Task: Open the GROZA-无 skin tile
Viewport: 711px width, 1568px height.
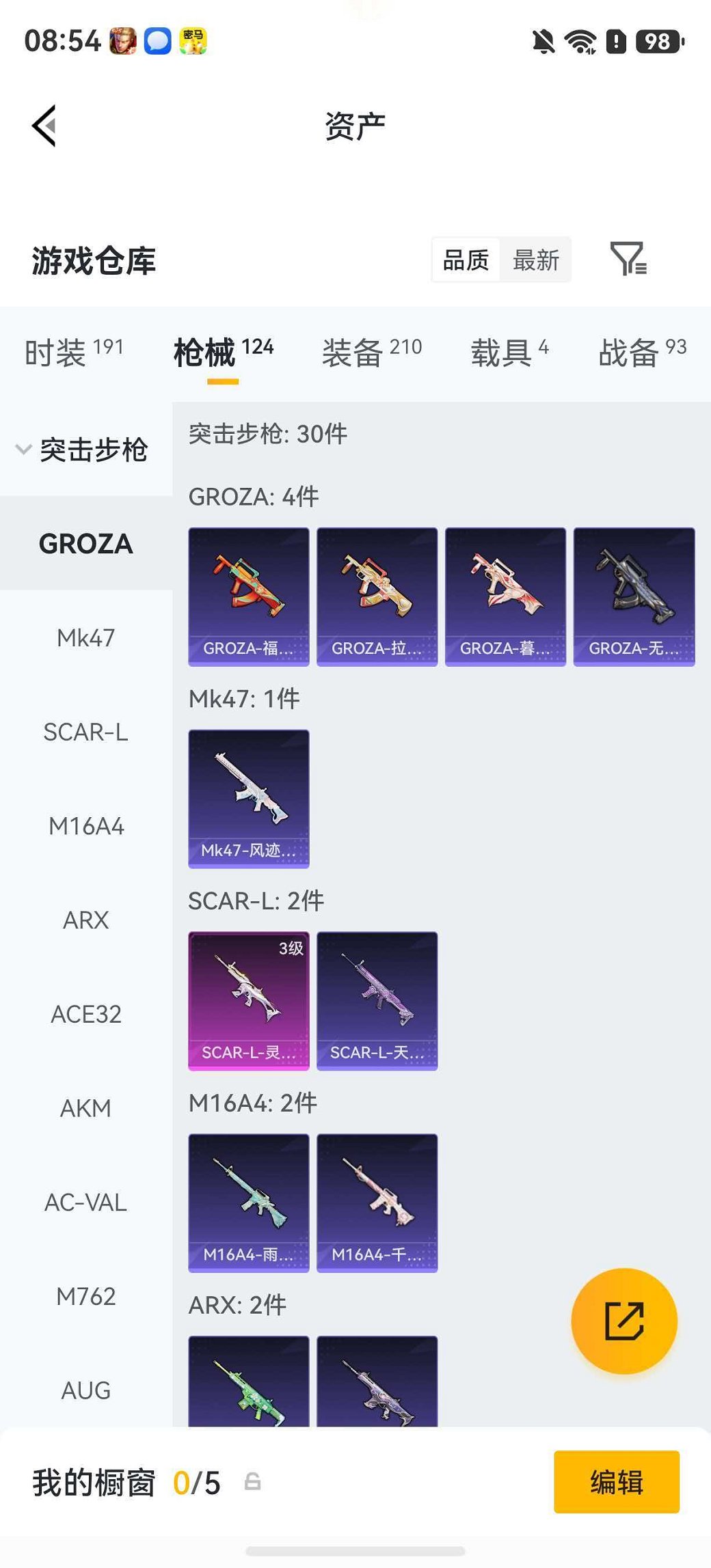Action: [634, 596]
